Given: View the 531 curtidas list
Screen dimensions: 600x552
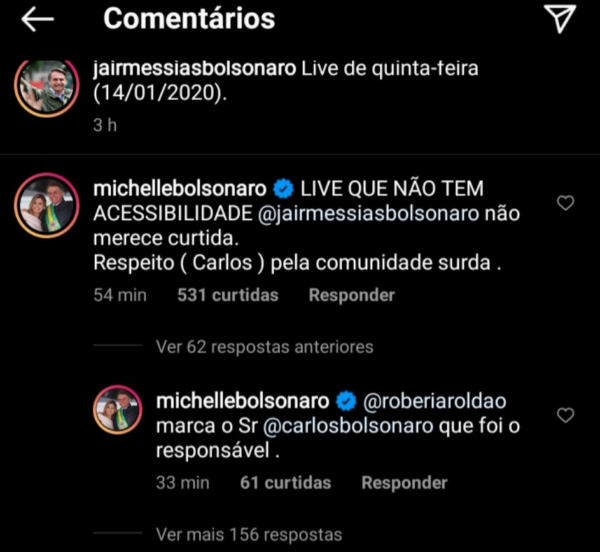Looking at the screenshot, I should coord(228,295).
